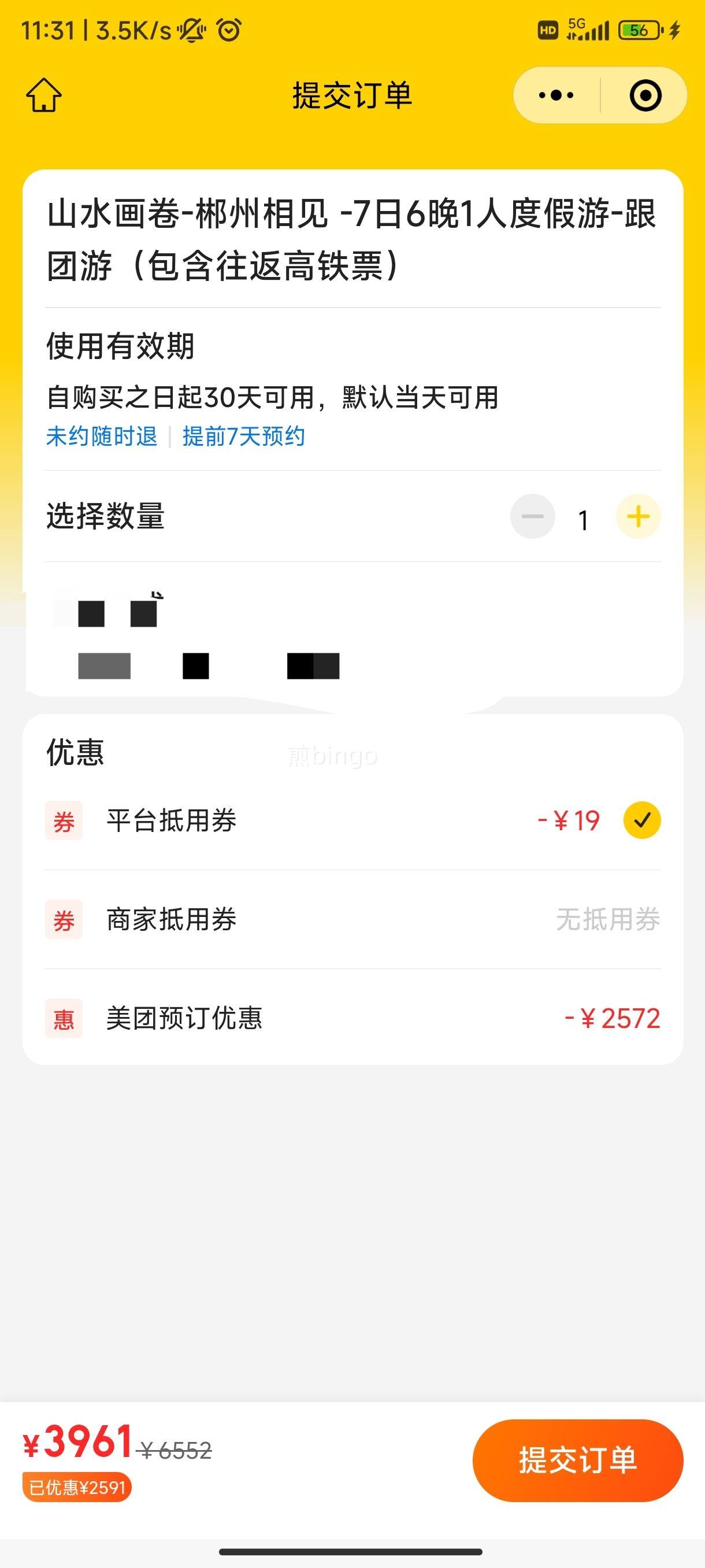View the 提前7天预约 rule
Screen dimensions: 705x1568
coord(243,437)
